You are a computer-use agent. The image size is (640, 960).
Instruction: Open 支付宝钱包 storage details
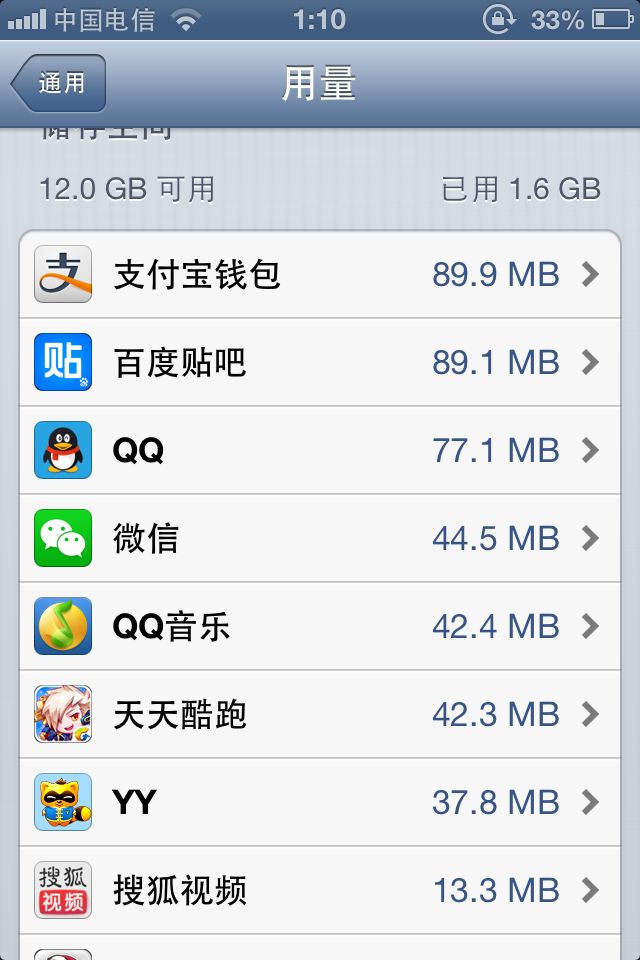click(x=320, y=275)
